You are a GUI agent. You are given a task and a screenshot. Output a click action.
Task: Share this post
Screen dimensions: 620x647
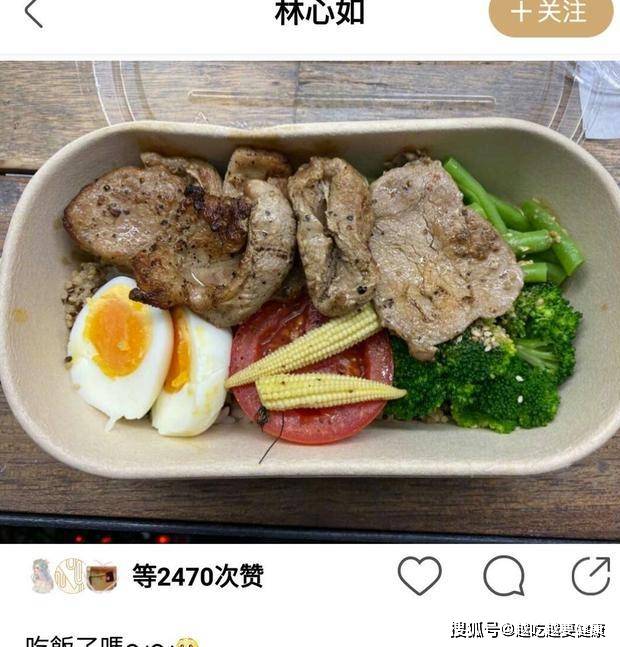tap(590, 576)
